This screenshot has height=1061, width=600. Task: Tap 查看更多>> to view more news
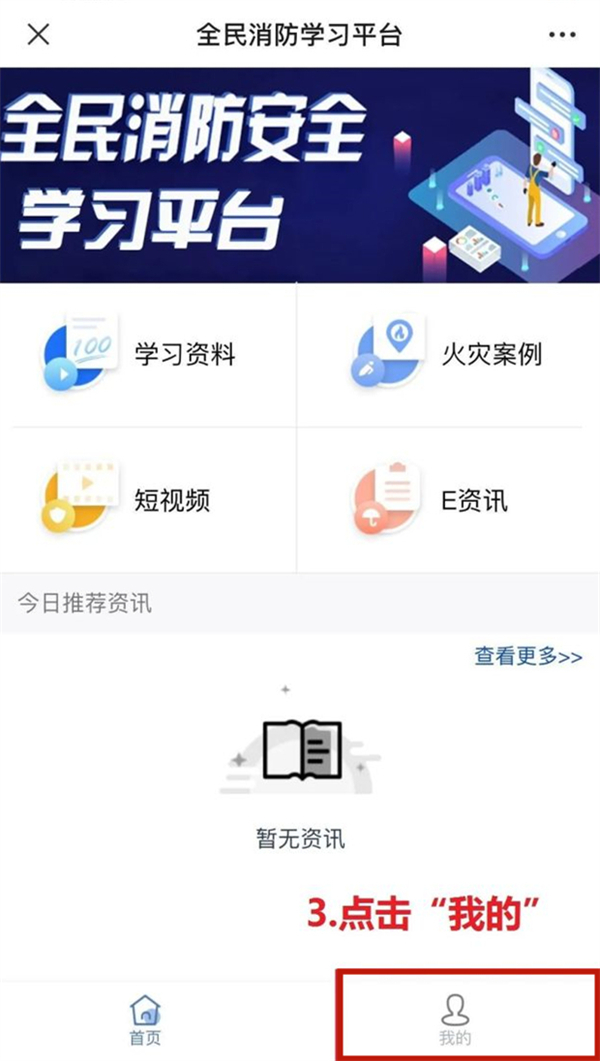(x=527, y=656)
